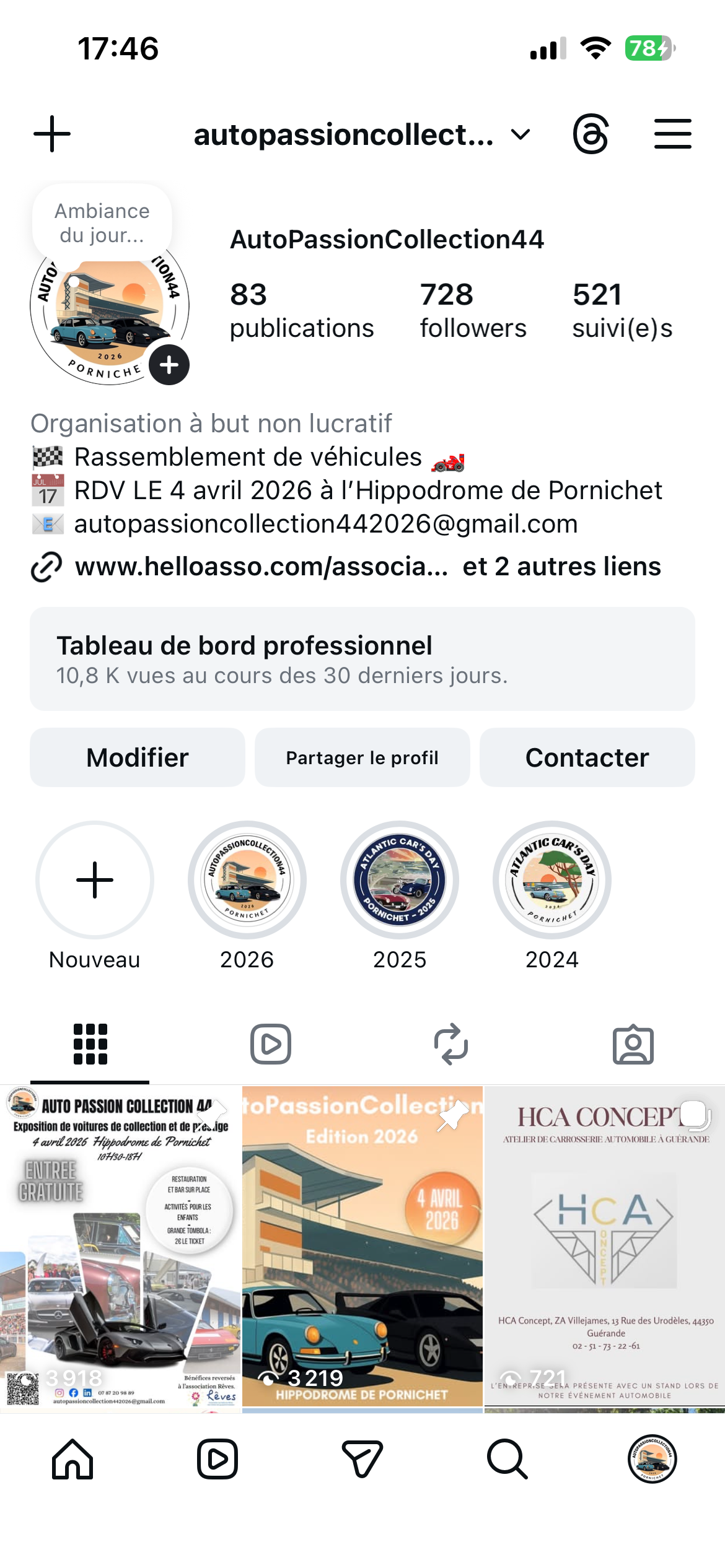
Task: Tap Modifier to edit the profile
Action: pos(138,757)
